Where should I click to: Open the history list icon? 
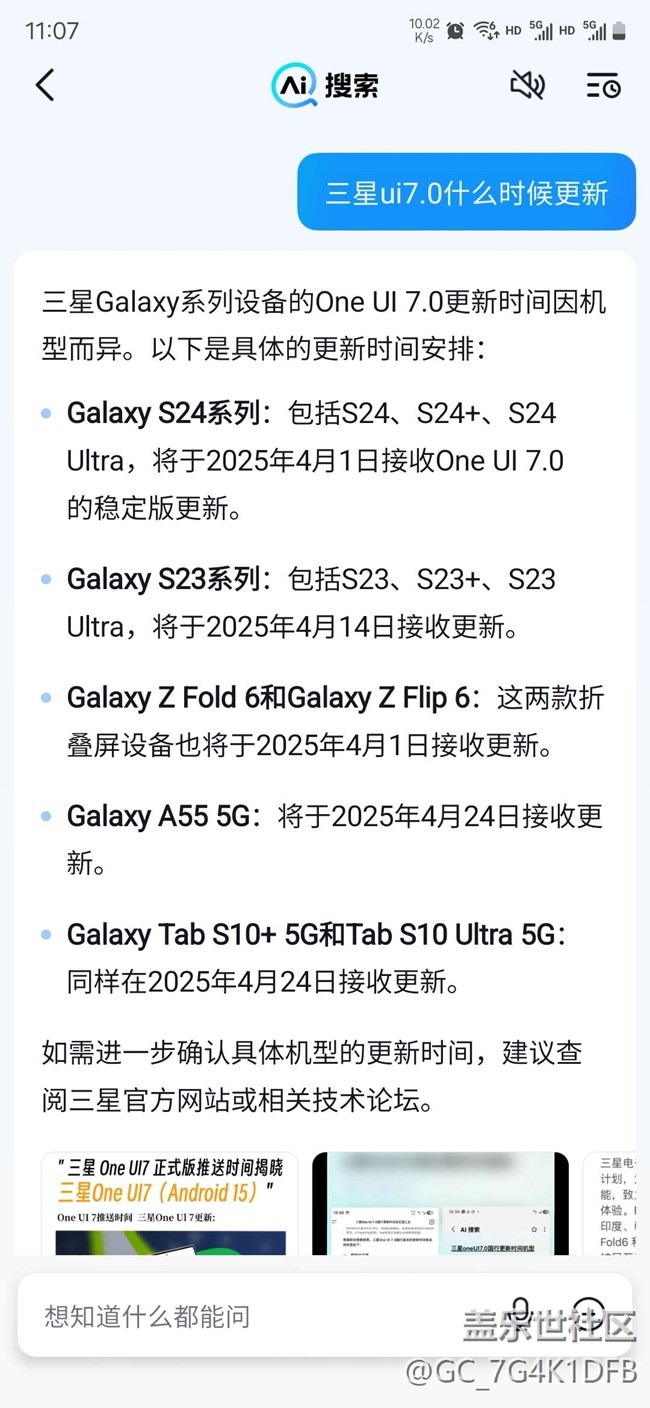click(x=603, y=86)
